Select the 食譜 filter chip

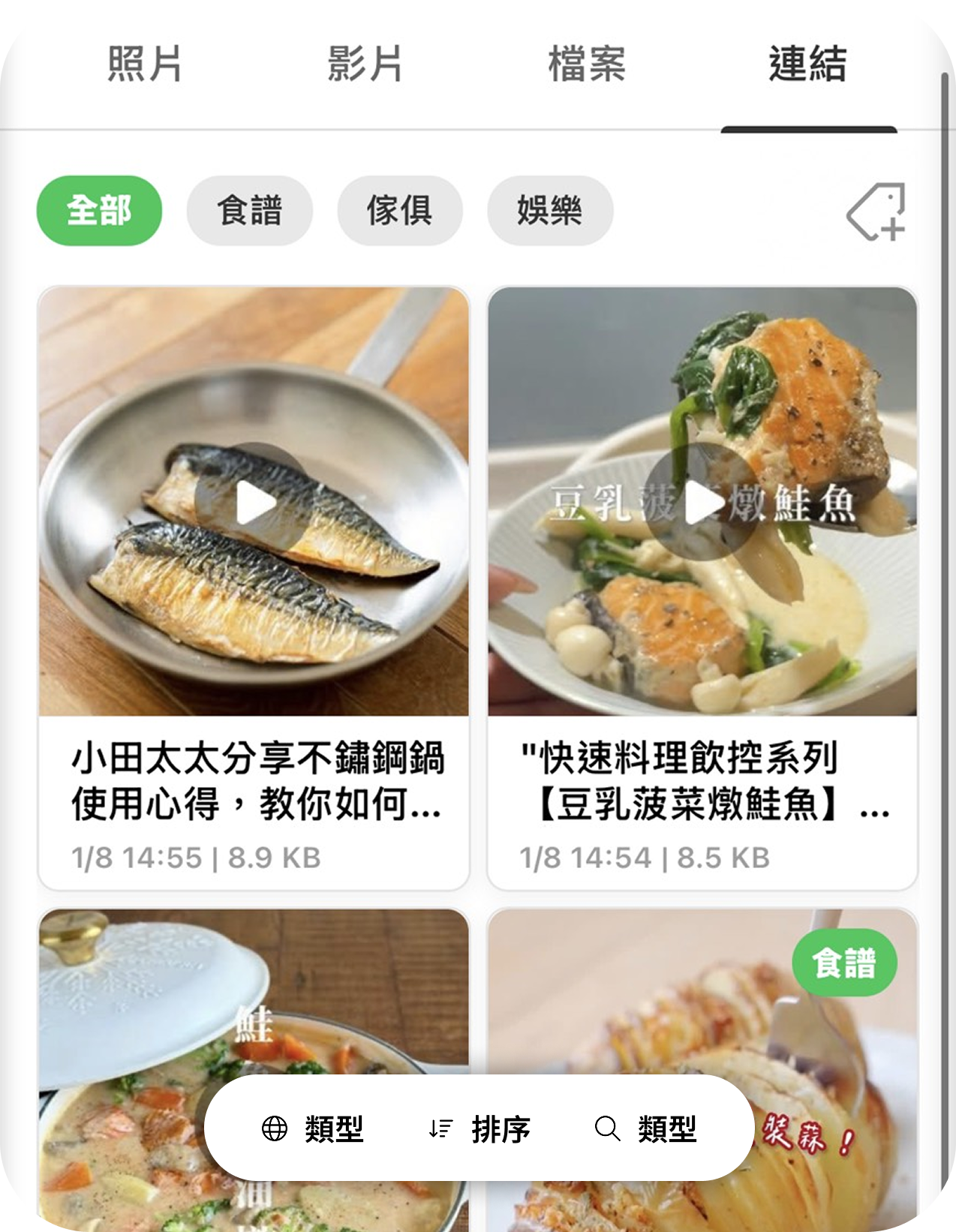click(x=251, y=210)
